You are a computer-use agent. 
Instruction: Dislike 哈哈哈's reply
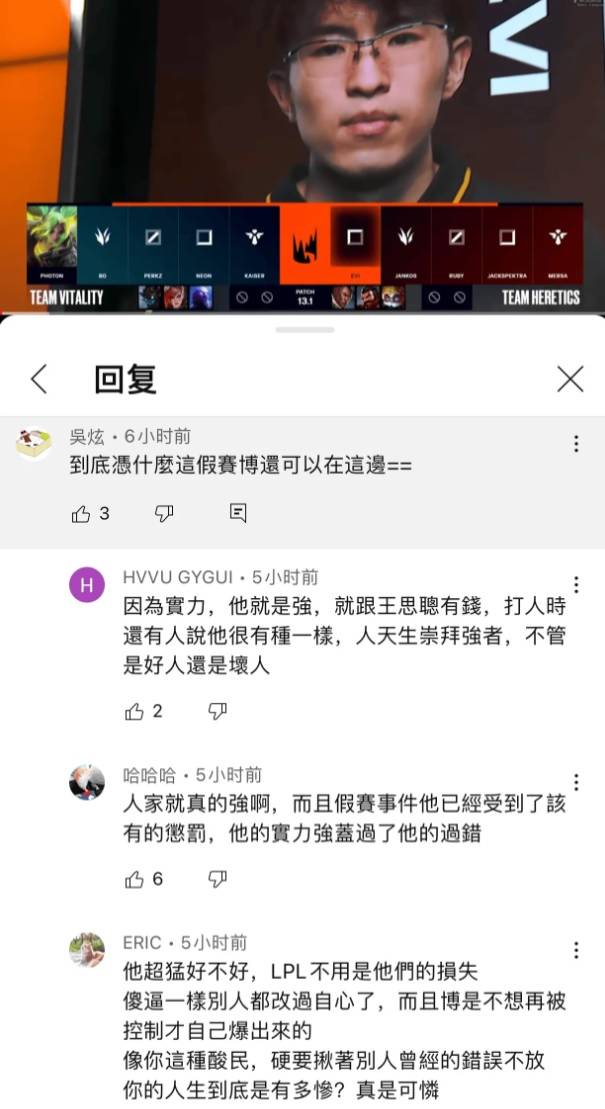coord(217,879)
